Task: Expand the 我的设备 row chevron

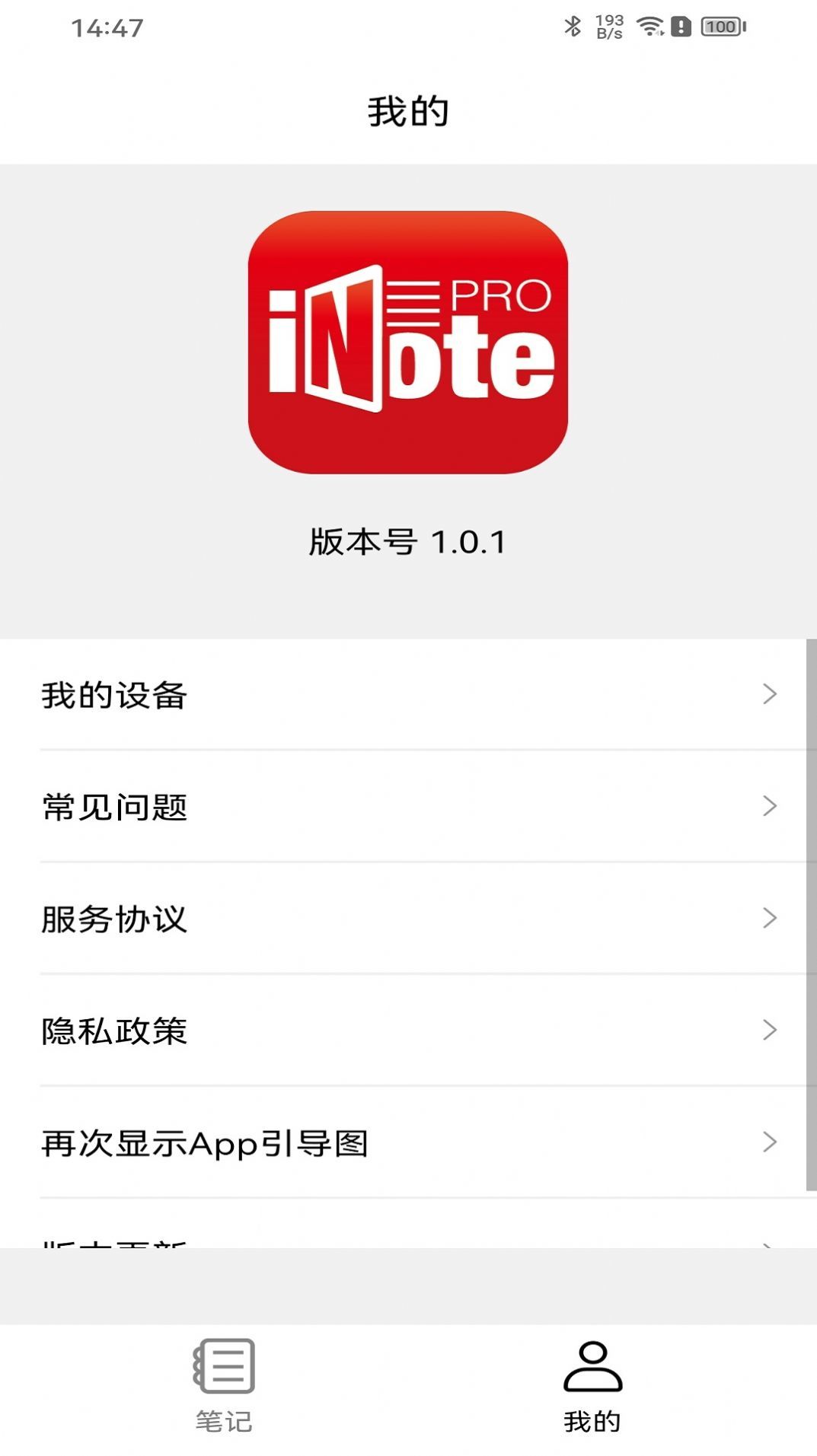Action: click(770, 693)
